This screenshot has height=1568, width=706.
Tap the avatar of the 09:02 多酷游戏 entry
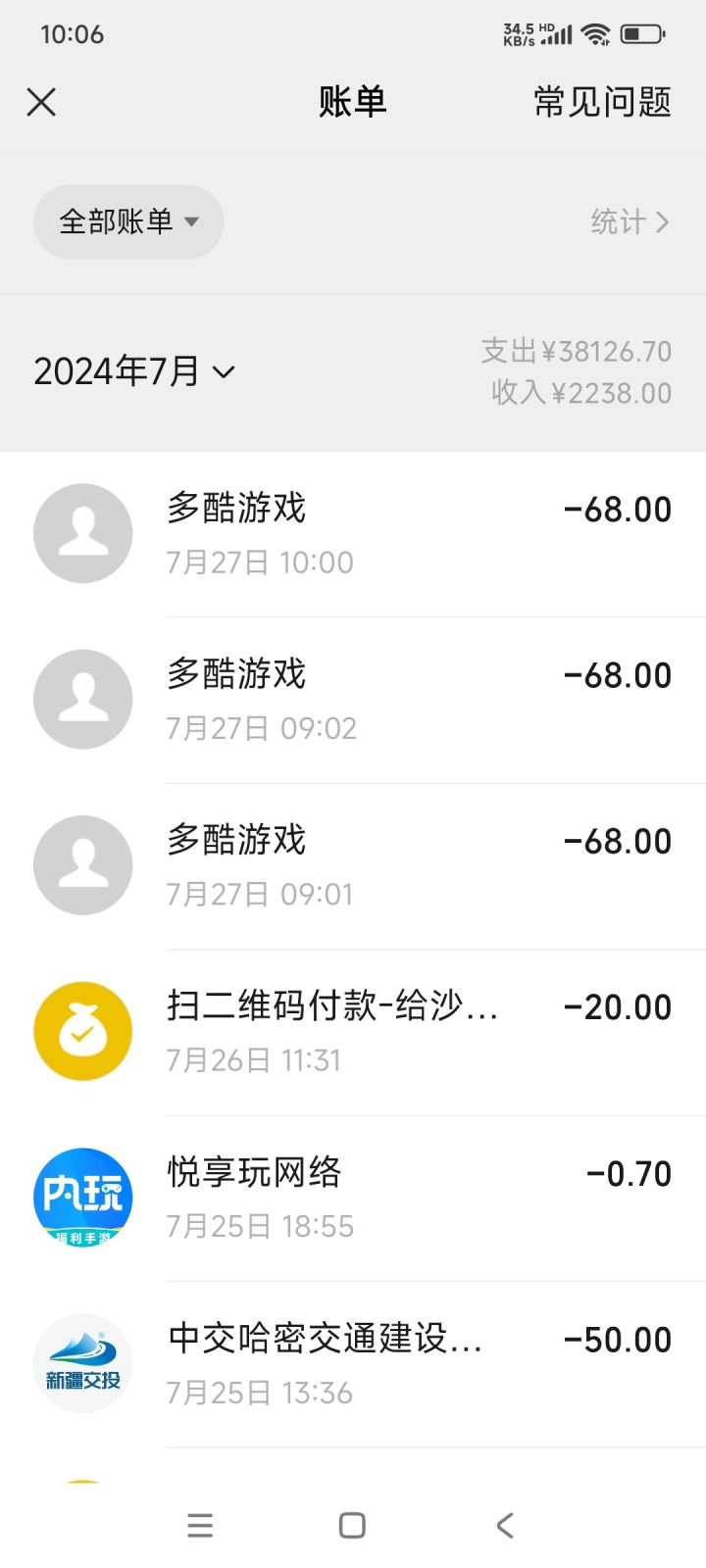click(x=82, y=699)
